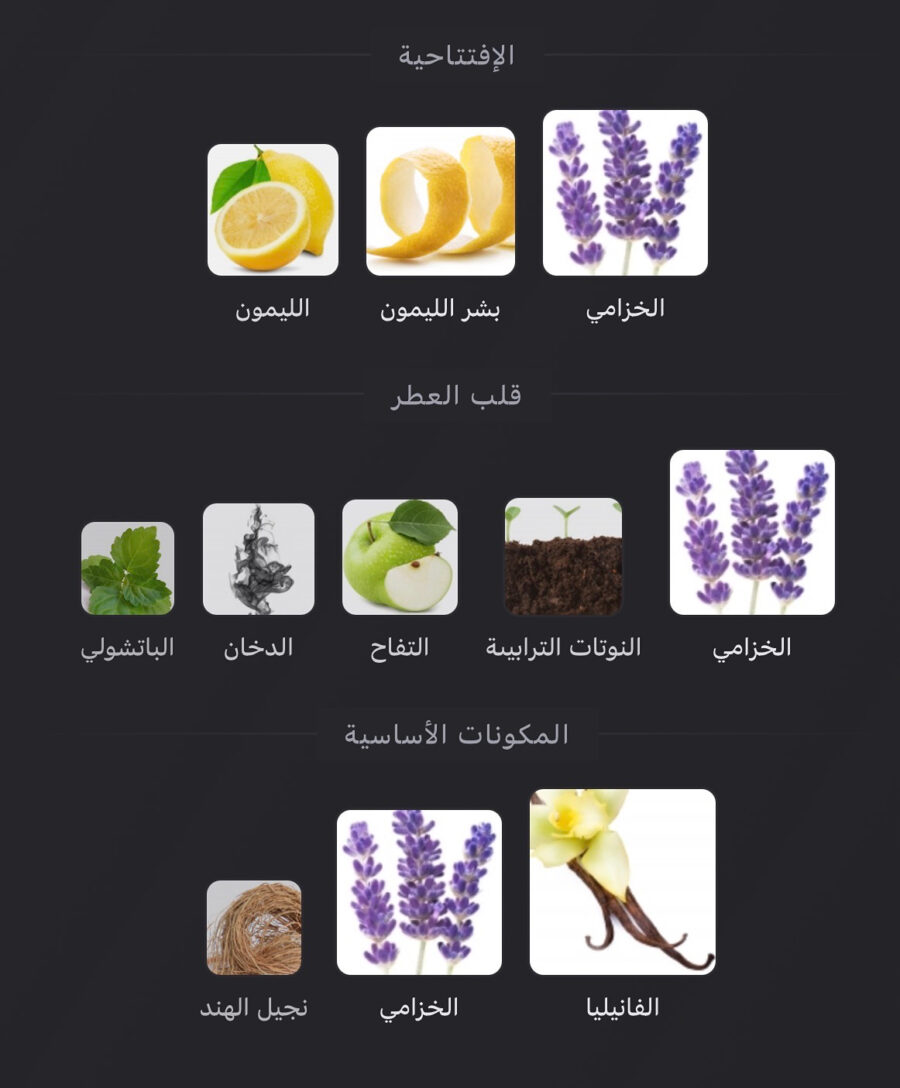Image resolution: width=900 pixels, height=1088 pixels.
Task: Tap the الخزامي tile under الإفتتاحية
Action: coord(625,193)
